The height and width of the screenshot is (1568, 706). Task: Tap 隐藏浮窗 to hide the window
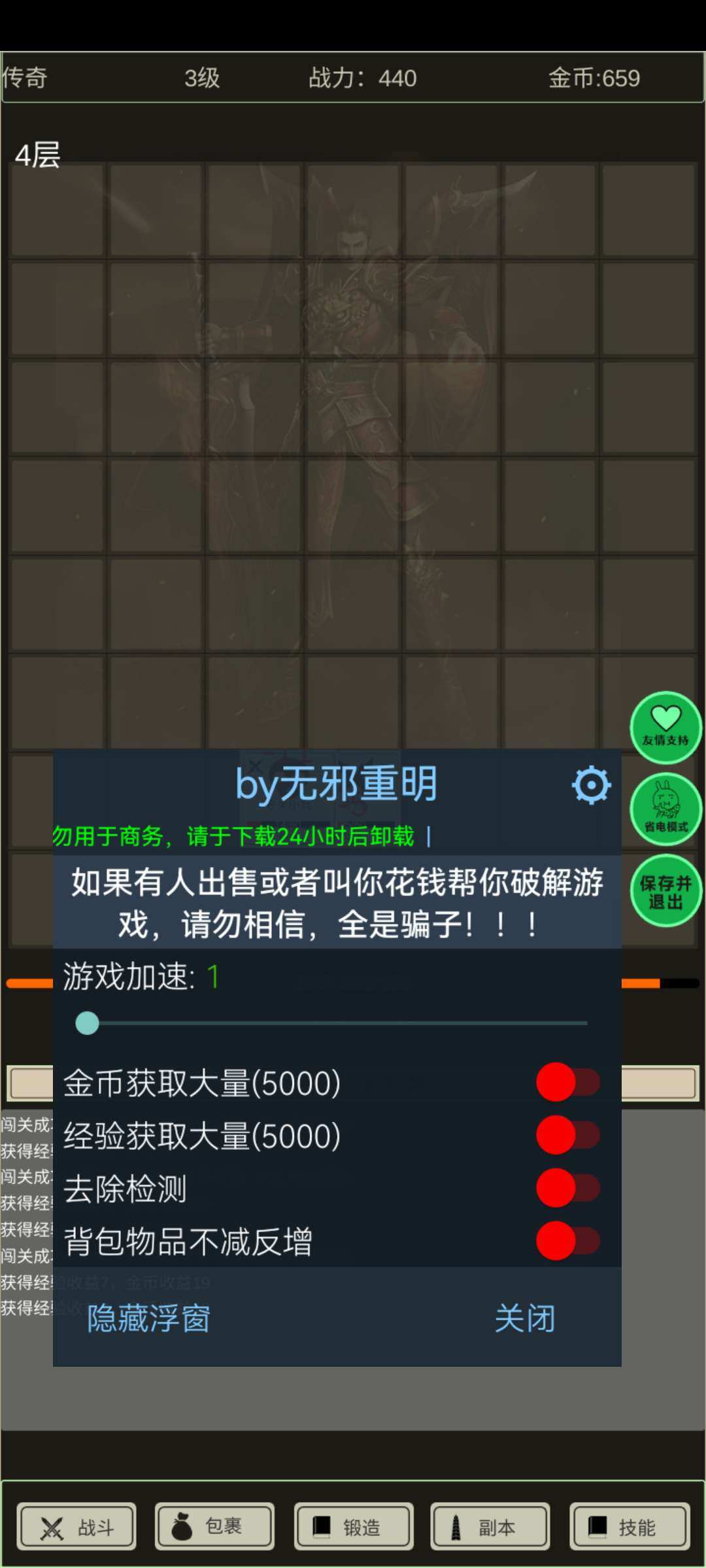[148, 1318]
